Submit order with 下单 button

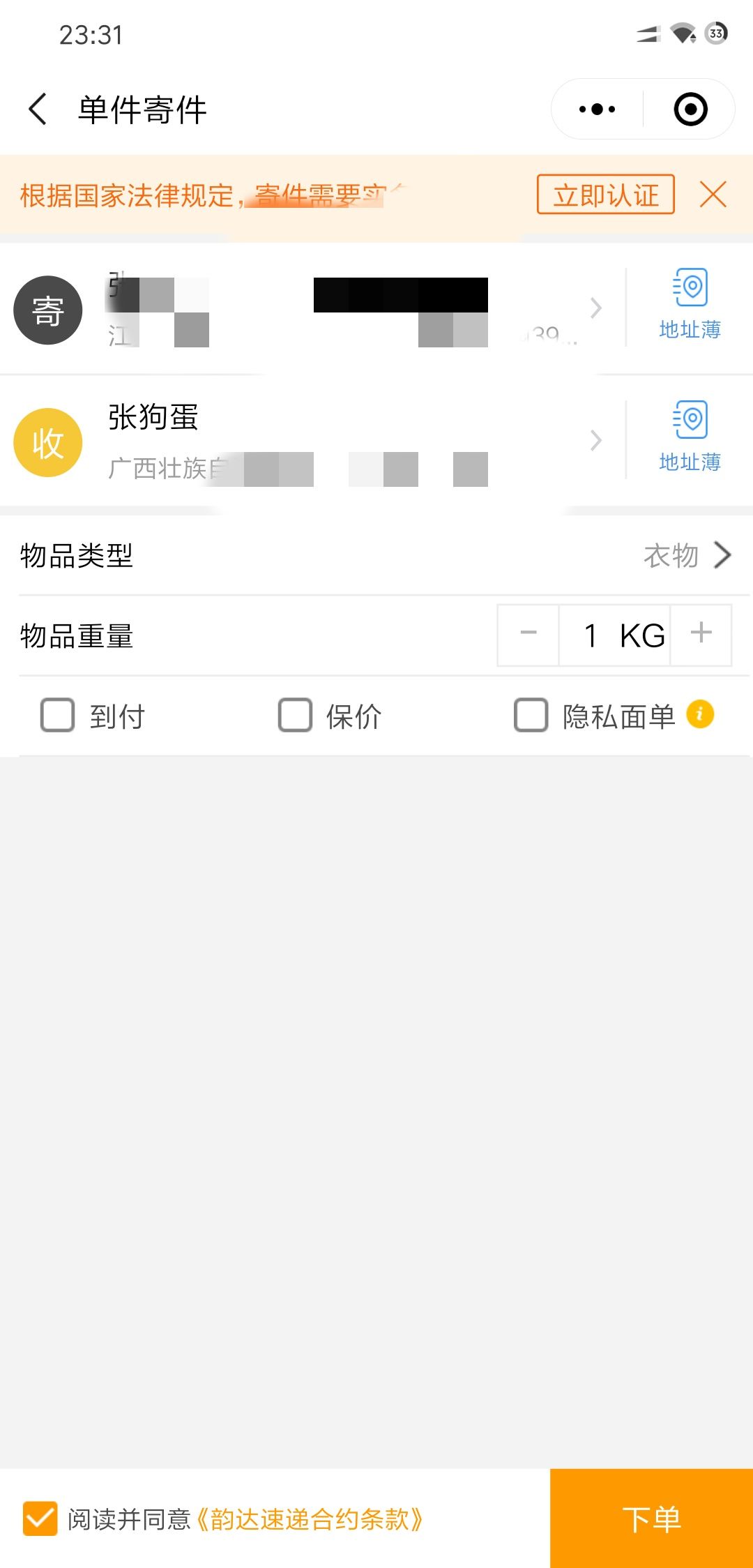651,1518
